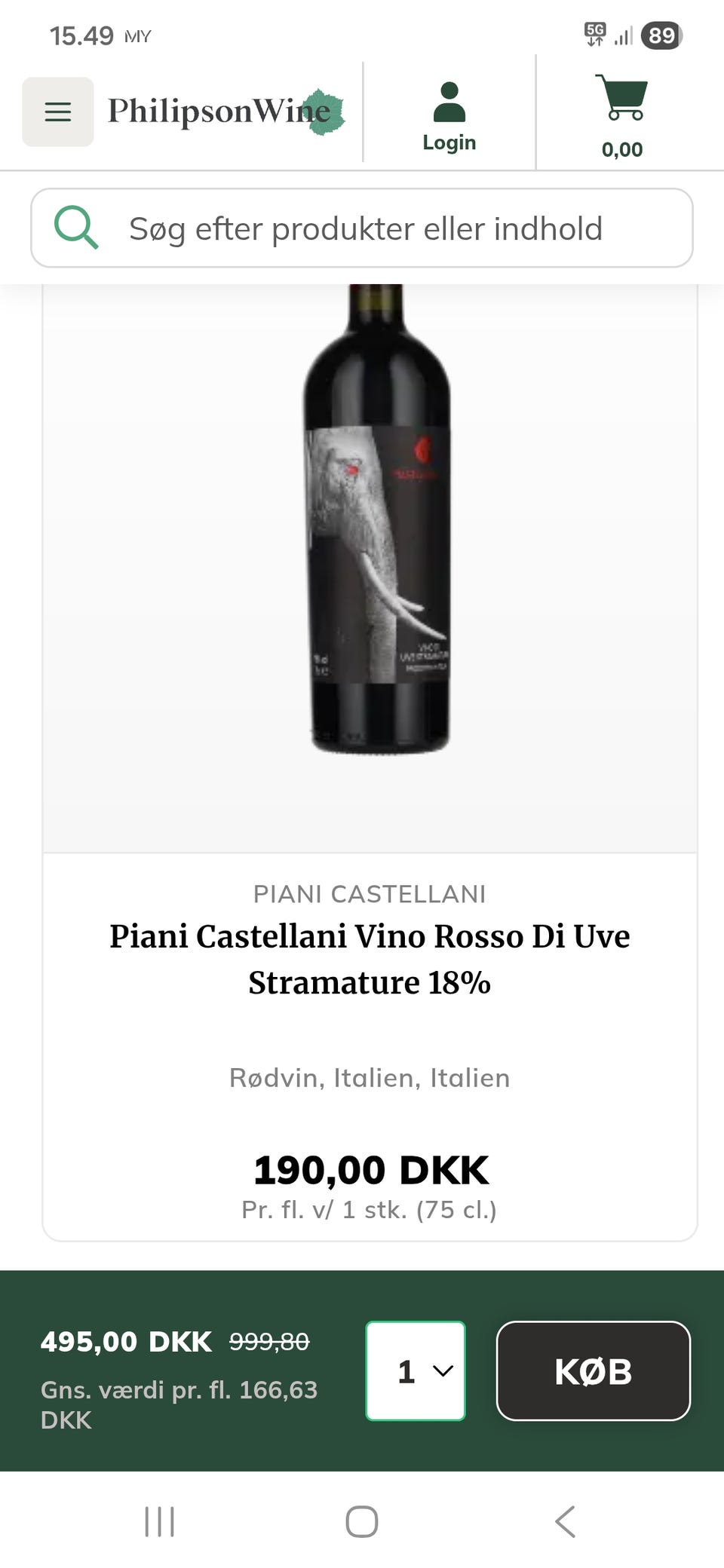The image size is (724, 1568).
Task: Open the bottle quantity dropdown
Action: click(416, 1372)
